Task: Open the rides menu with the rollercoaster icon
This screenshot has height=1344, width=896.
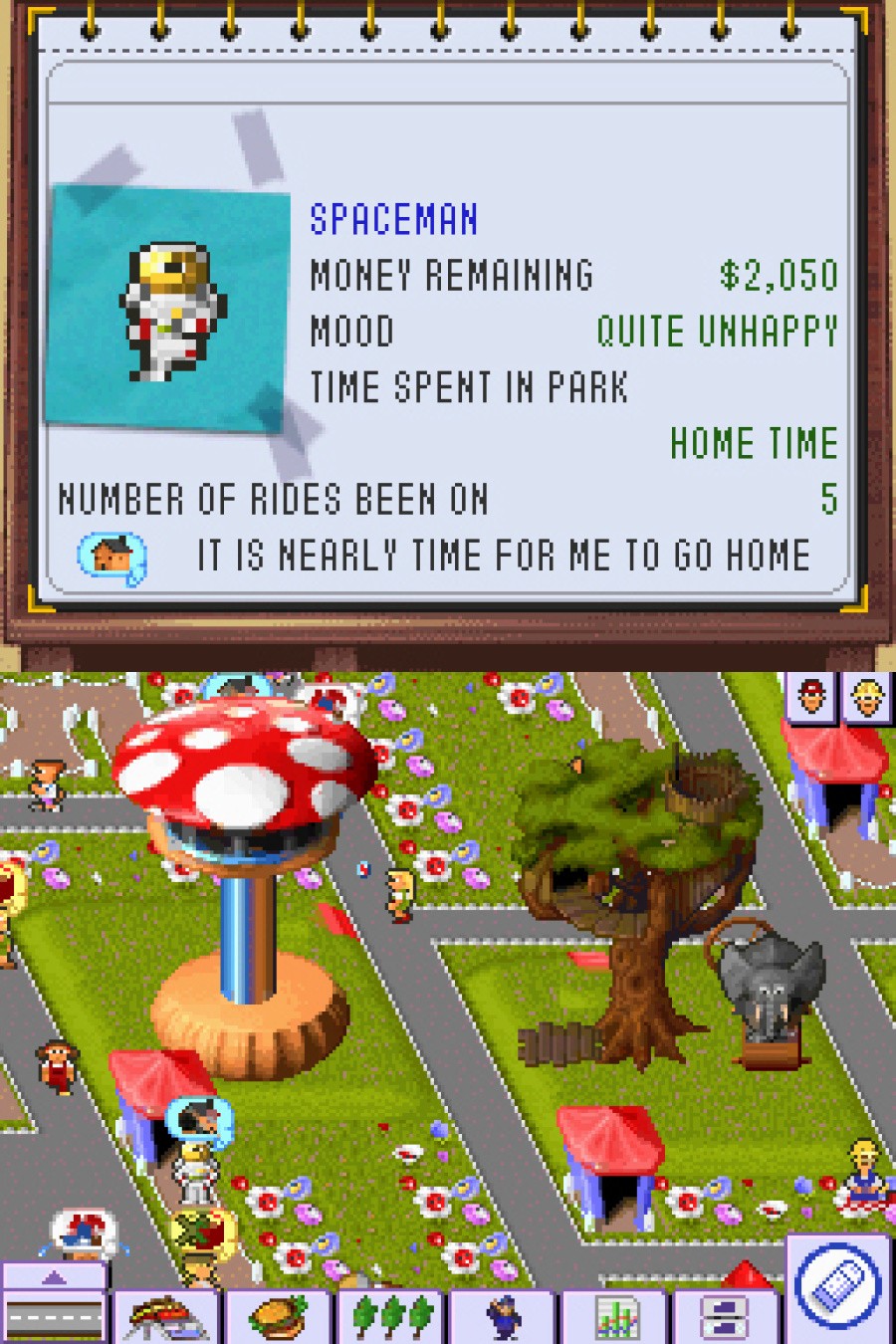Action: click(164, 1316)
